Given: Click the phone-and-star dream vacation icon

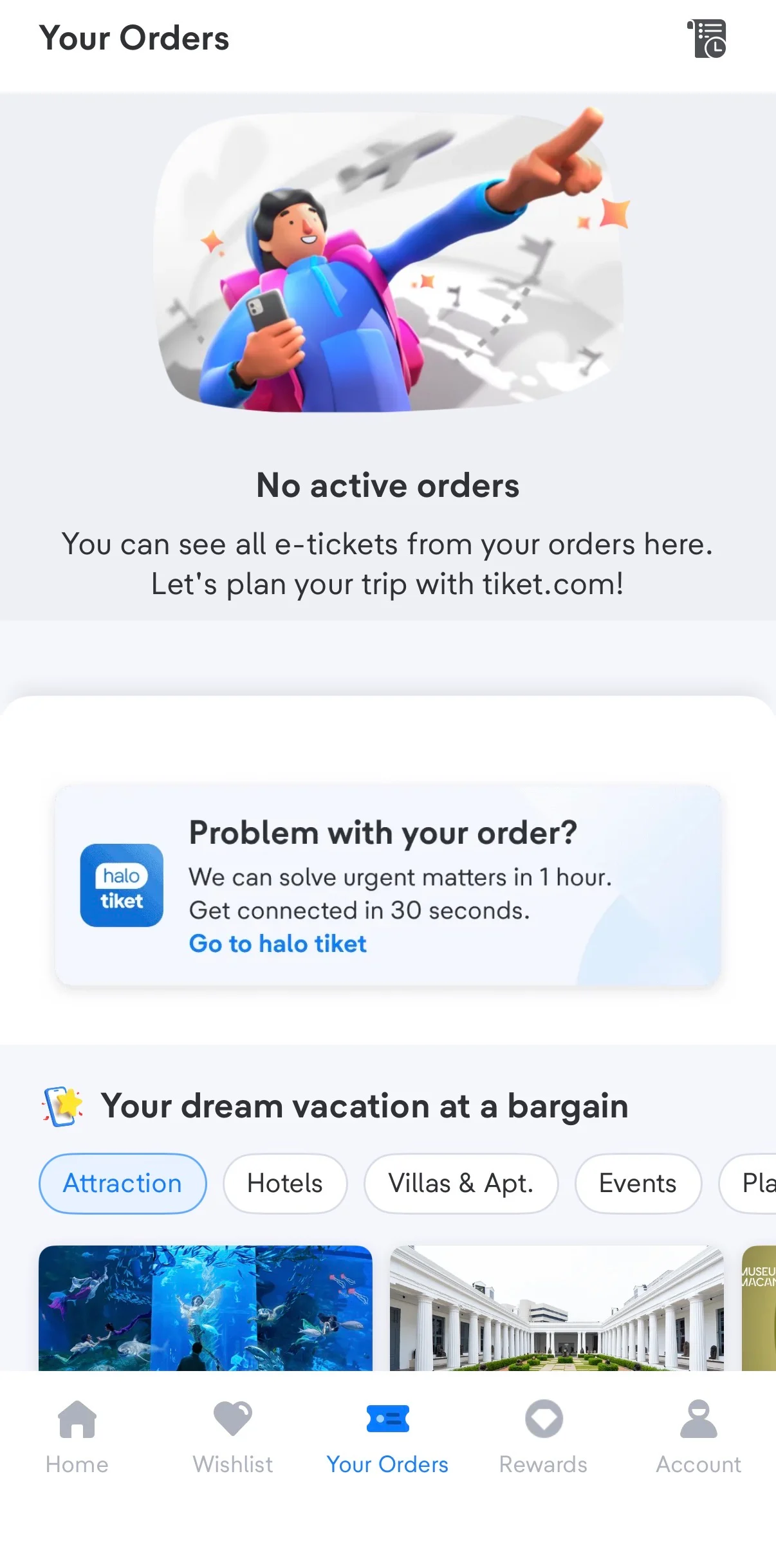Looking at the screenshot, I should tap(61, 1105).
